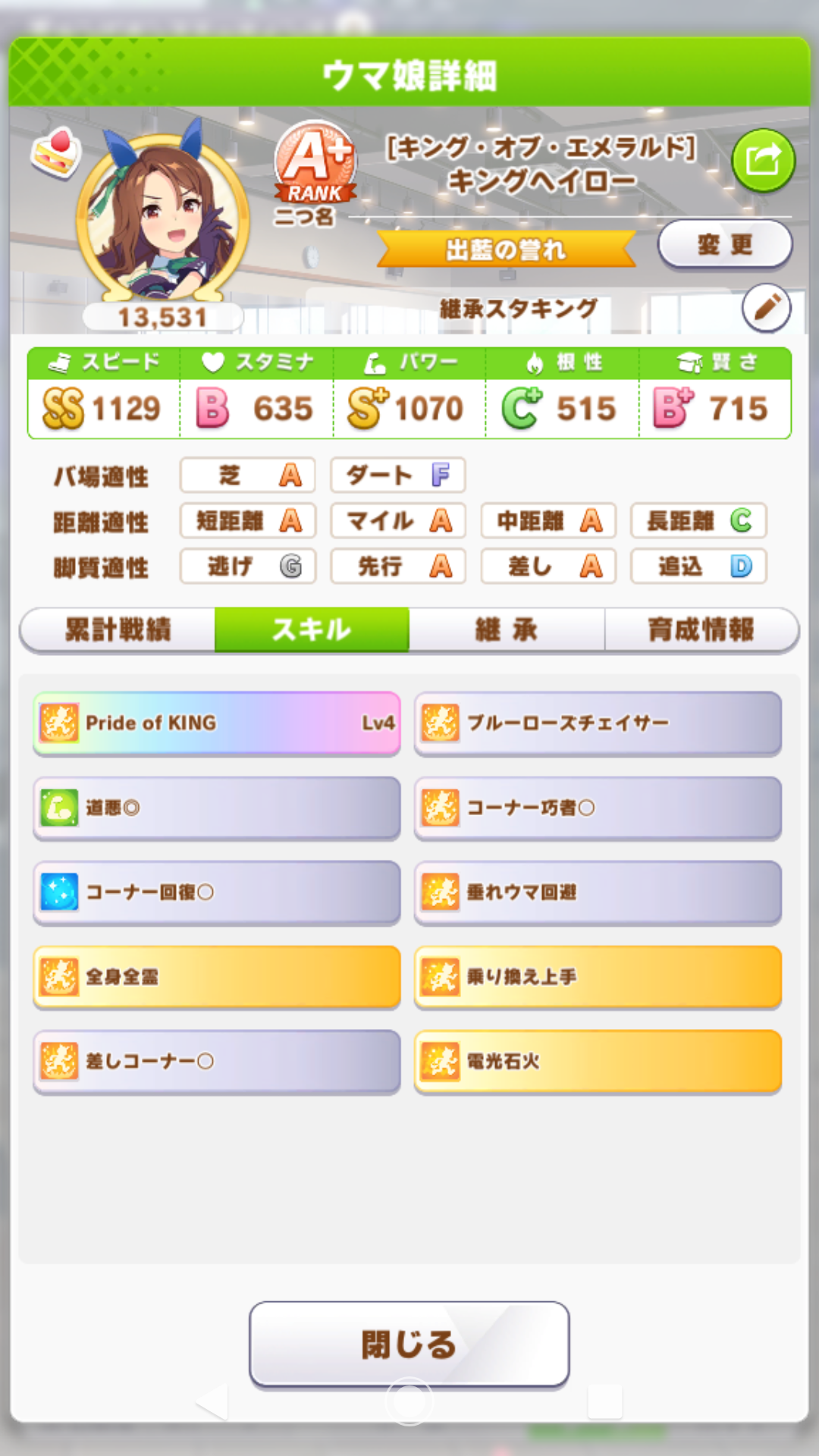Show details for 道悪◎ skill
The height and width of the screenshot is (1456, 819).
217,808
